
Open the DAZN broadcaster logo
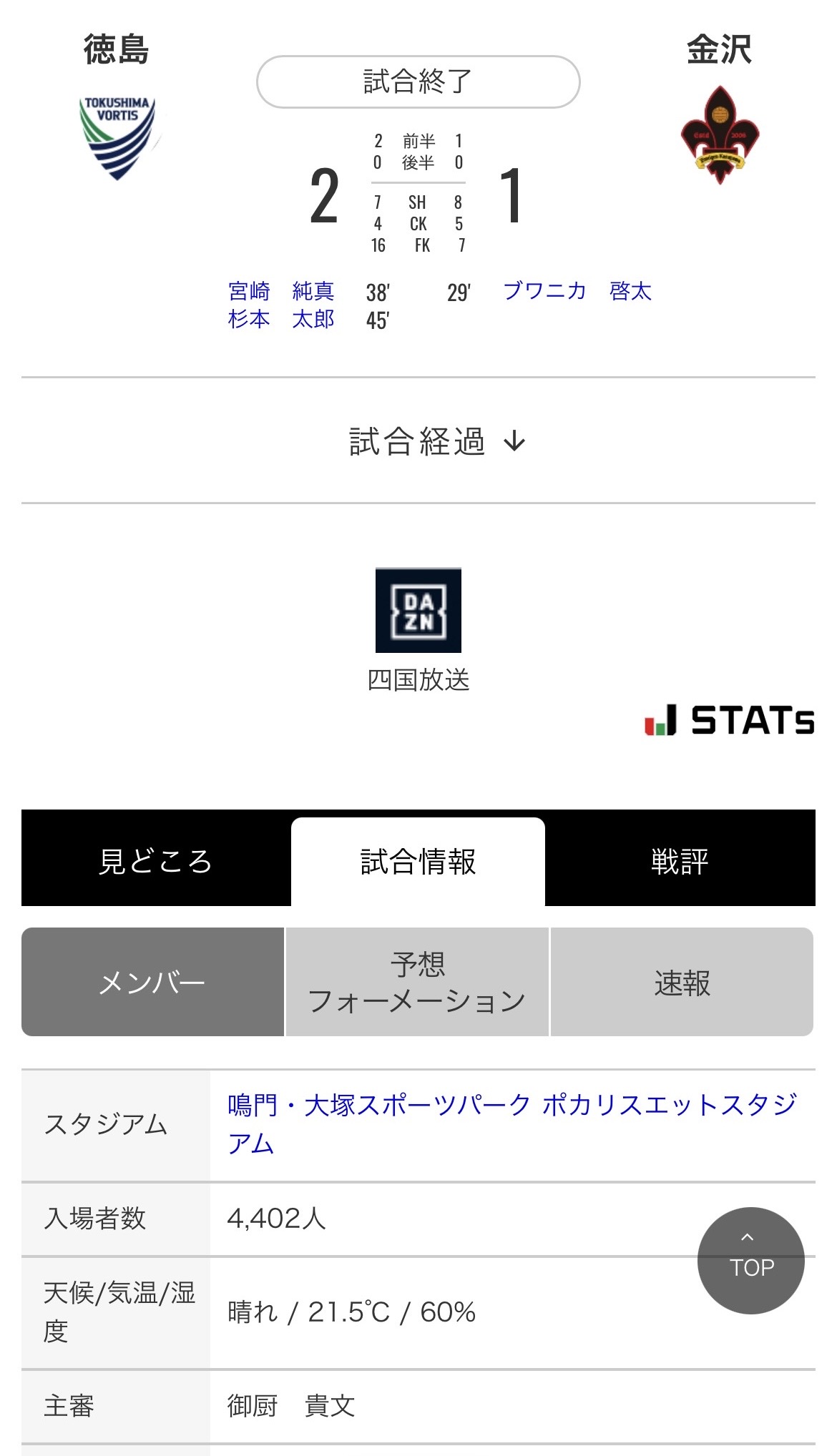coord(418,610)
